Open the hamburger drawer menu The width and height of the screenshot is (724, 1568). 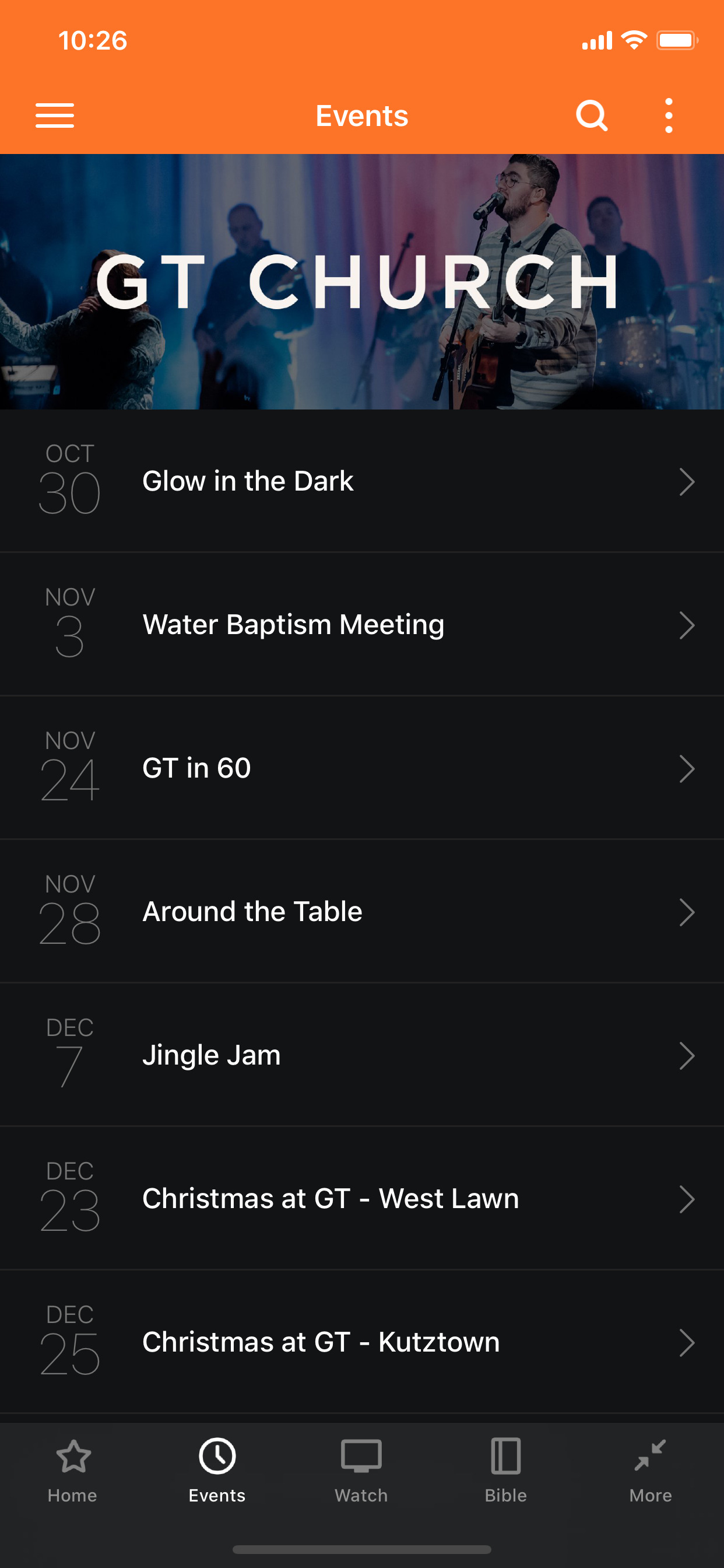pos(55,116)
